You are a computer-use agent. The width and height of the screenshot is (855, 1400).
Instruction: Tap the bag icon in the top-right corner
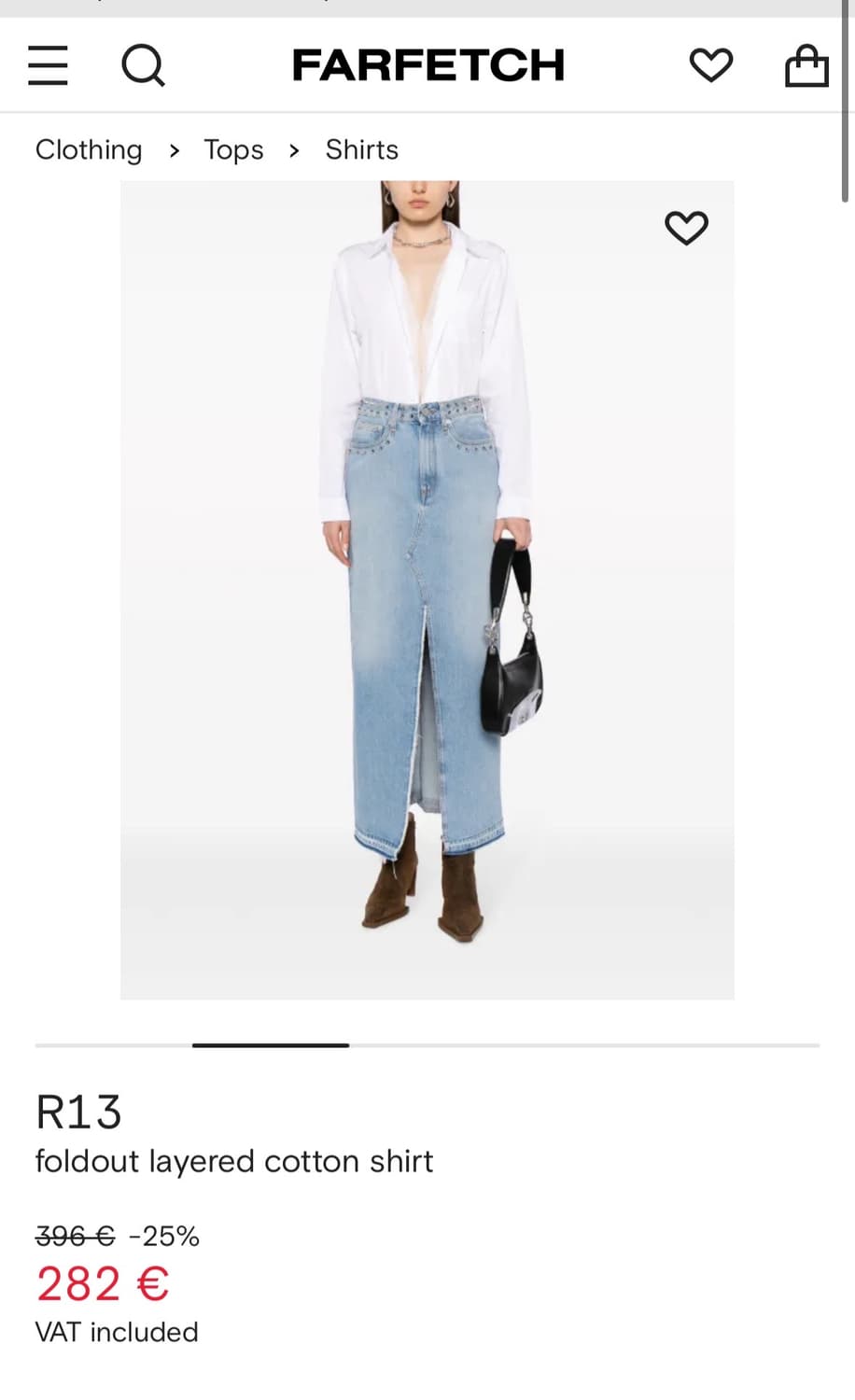point(806,64)
